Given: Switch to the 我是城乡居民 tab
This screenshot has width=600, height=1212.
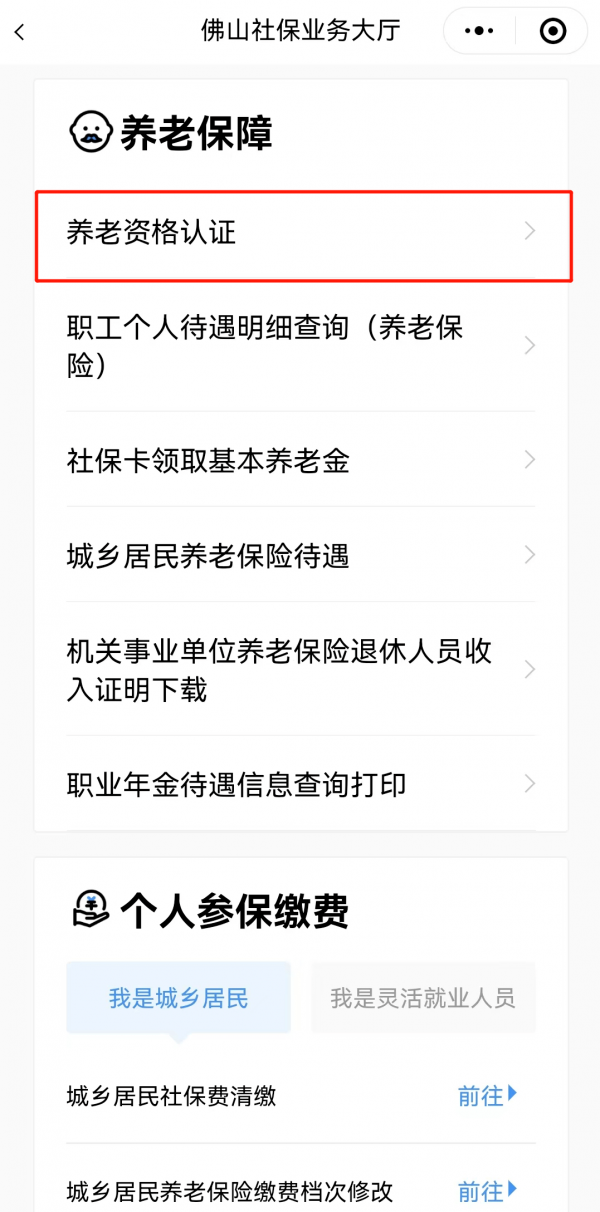Looking at the screenshot, I should 178,998.
